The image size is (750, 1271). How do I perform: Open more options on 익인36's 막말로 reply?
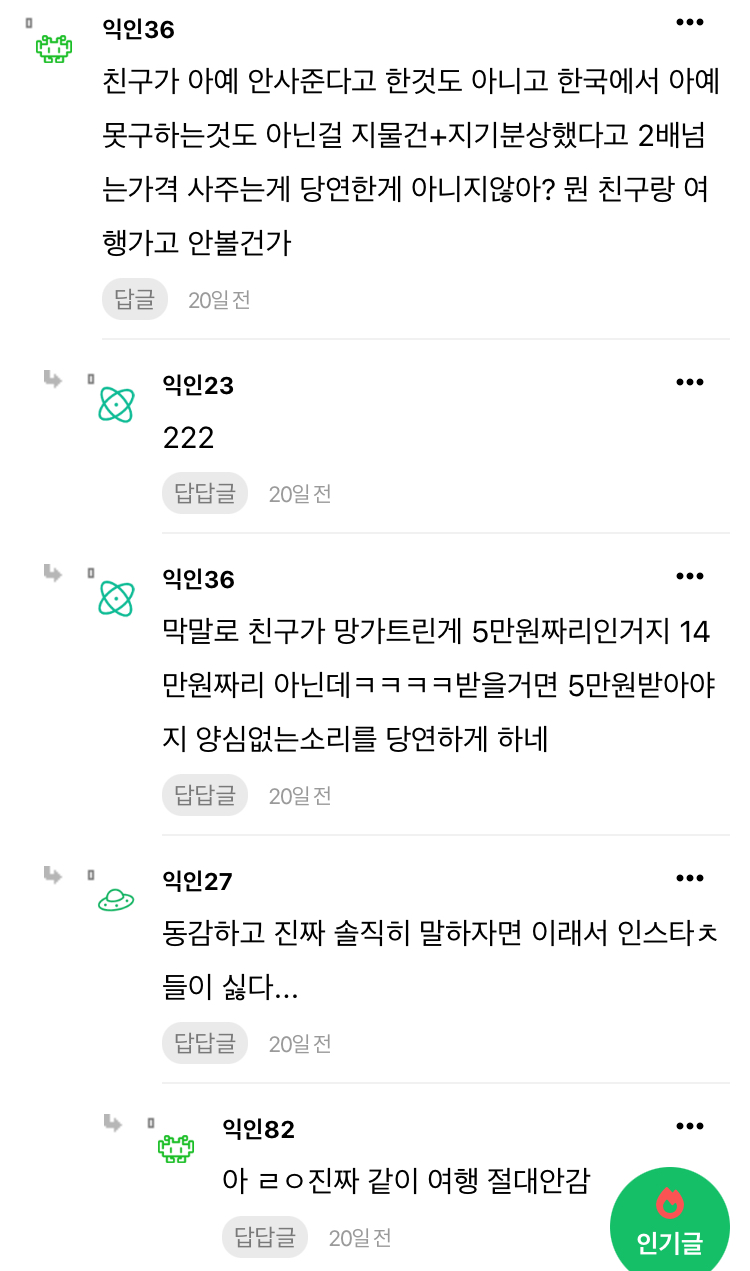pos(690,576)
